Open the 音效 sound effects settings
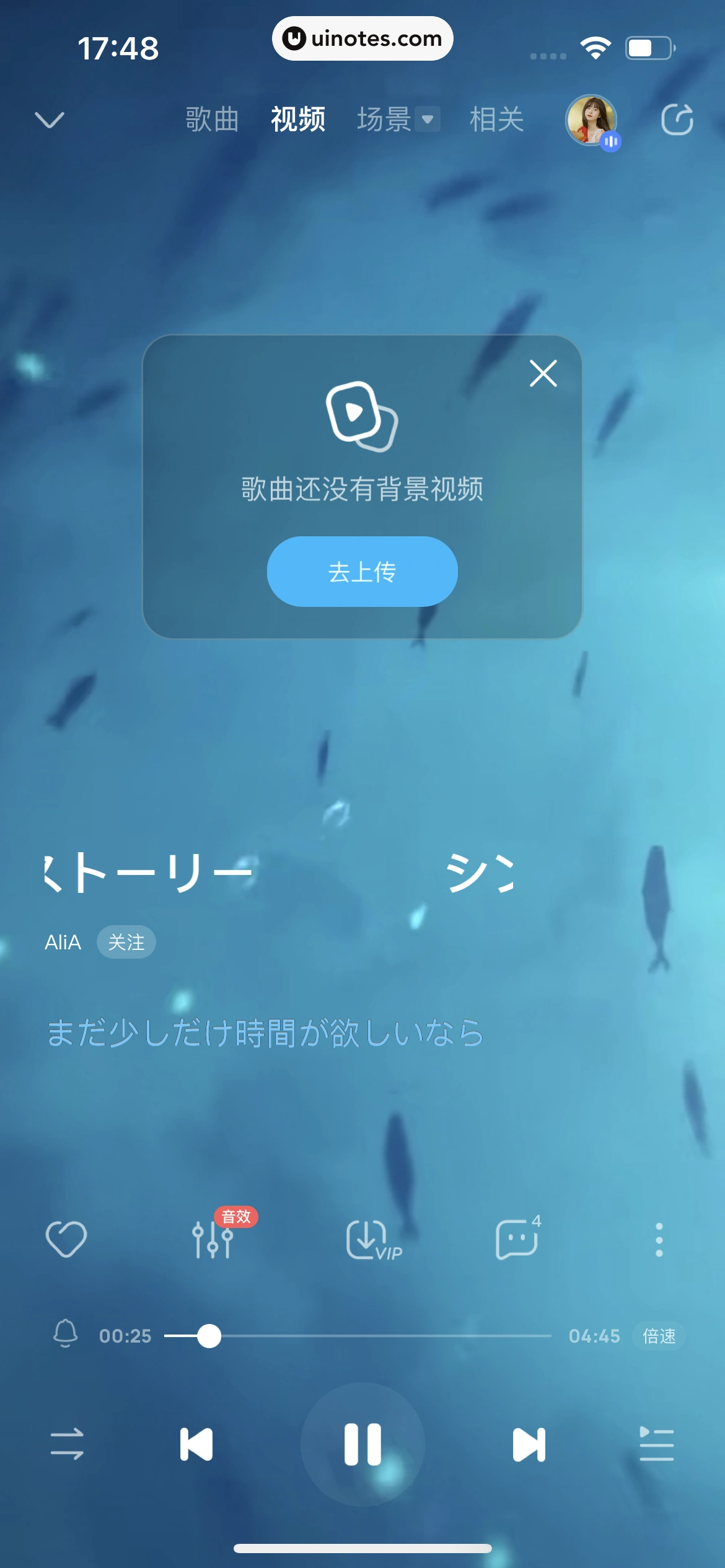The height and width of the screenshot is (1568, 725). [x=213, y=1239]
